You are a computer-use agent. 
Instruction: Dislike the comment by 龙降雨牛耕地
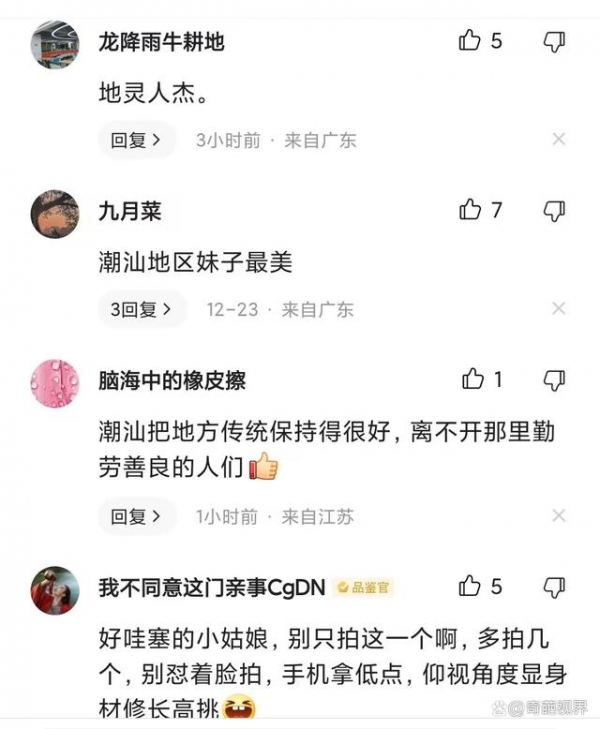point(554,41)
